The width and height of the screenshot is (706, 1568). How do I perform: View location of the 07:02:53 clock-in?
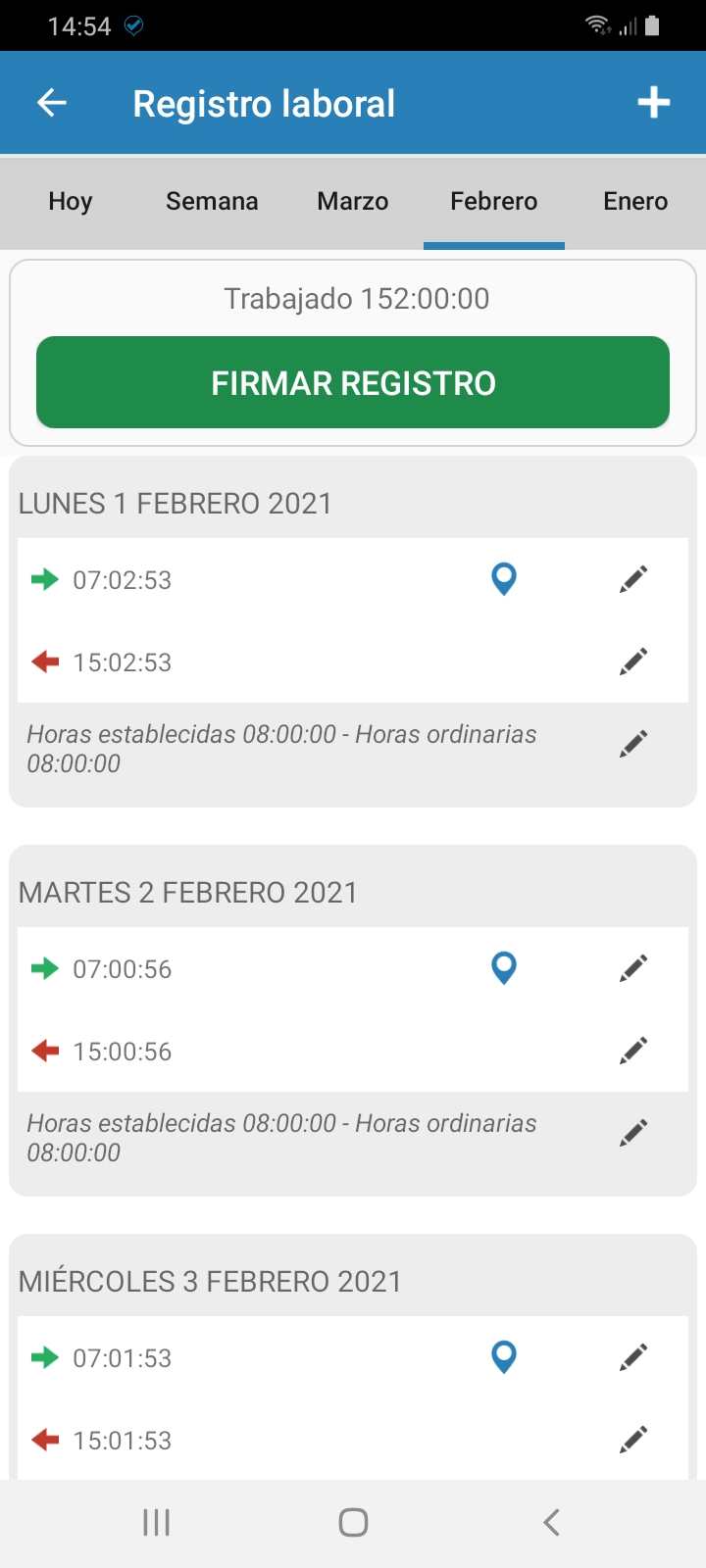(504, 579)
